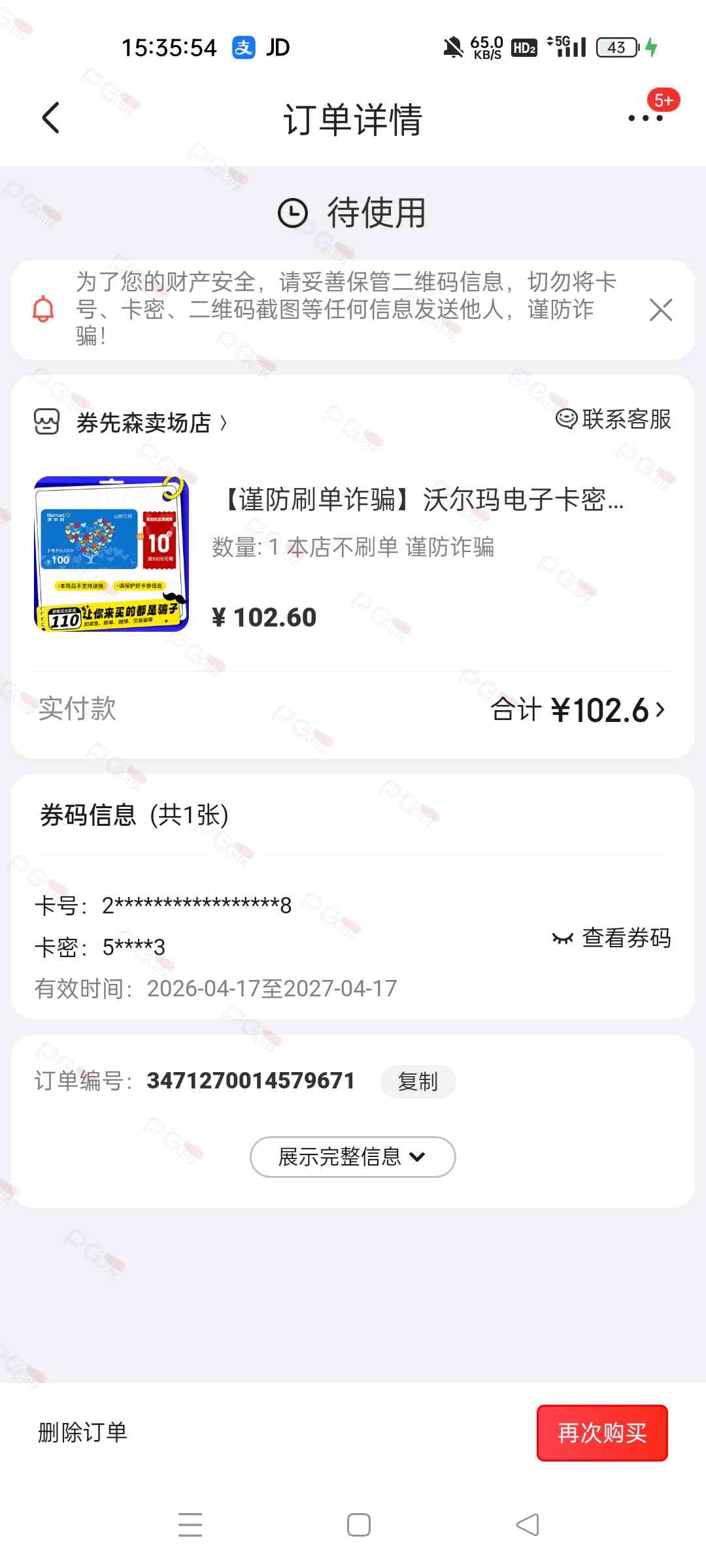Image resolution: width=706 pixels, height=1568 pixels.
Task: Expand the 合计 ¥102.6 payment details
Action: pos(579,710)
